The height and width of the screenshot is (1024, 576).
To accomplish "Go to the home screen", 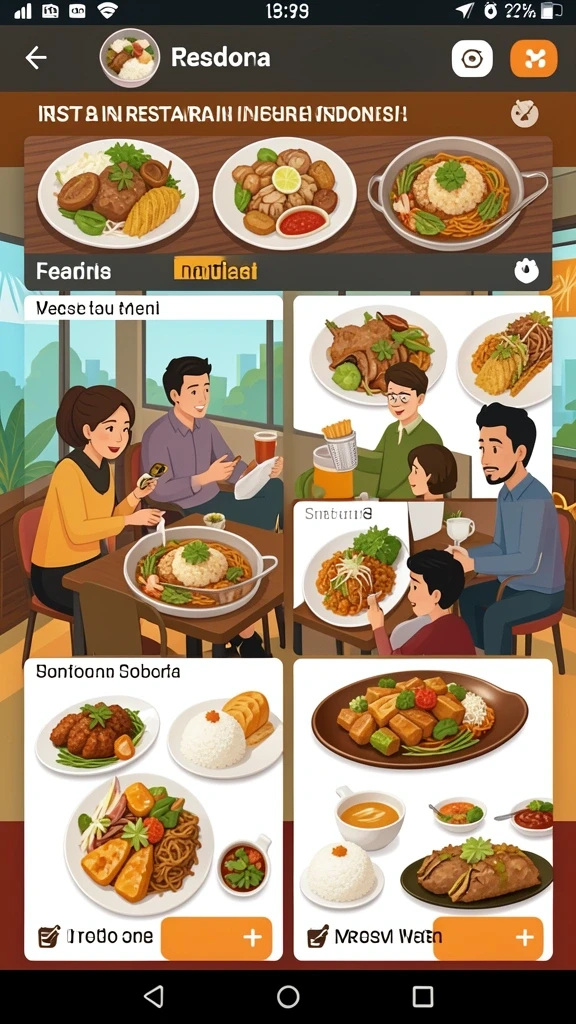I will coord(288,997).
